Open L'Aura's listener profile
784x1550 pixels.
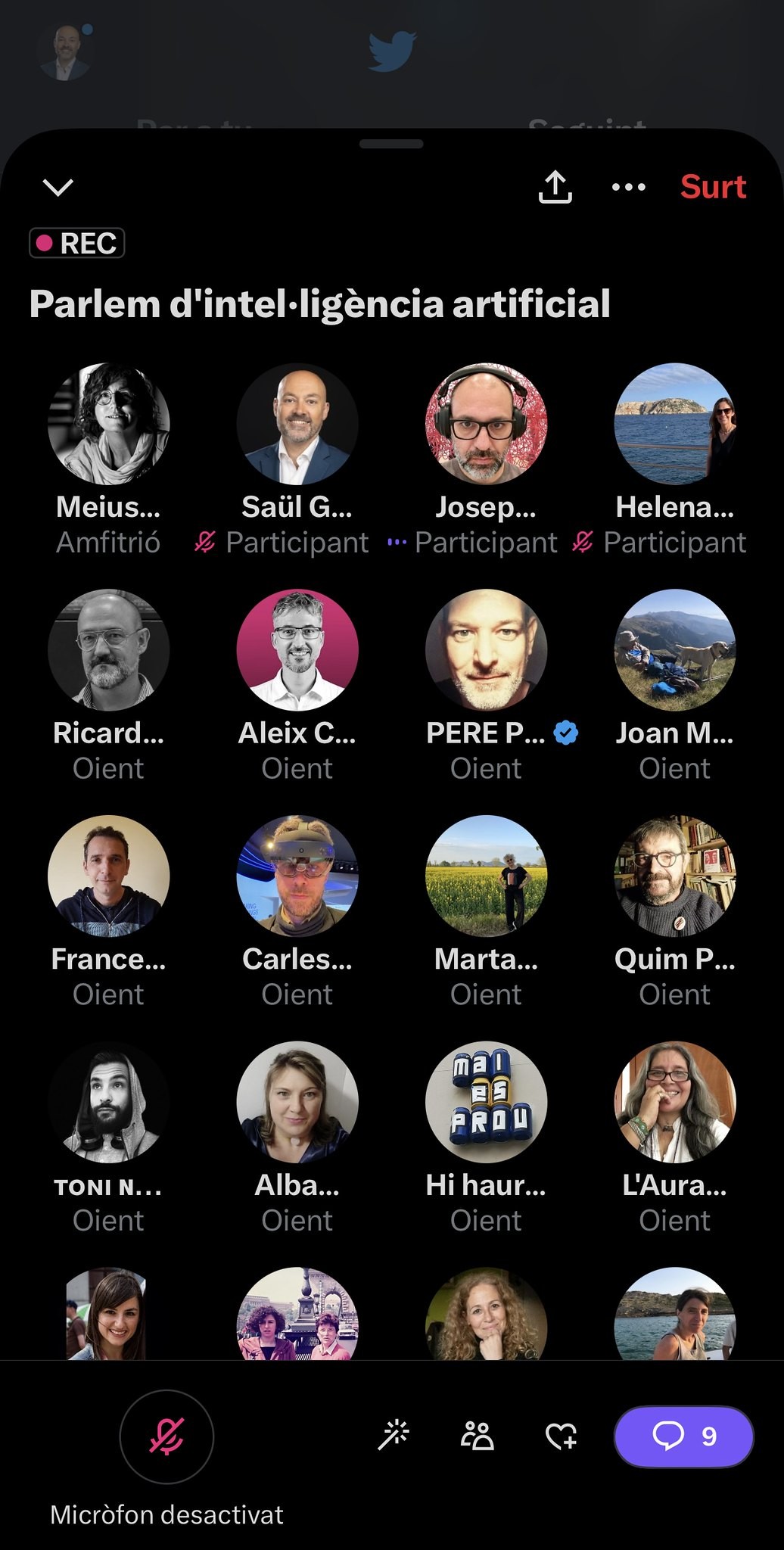[x=674, y=1101]
